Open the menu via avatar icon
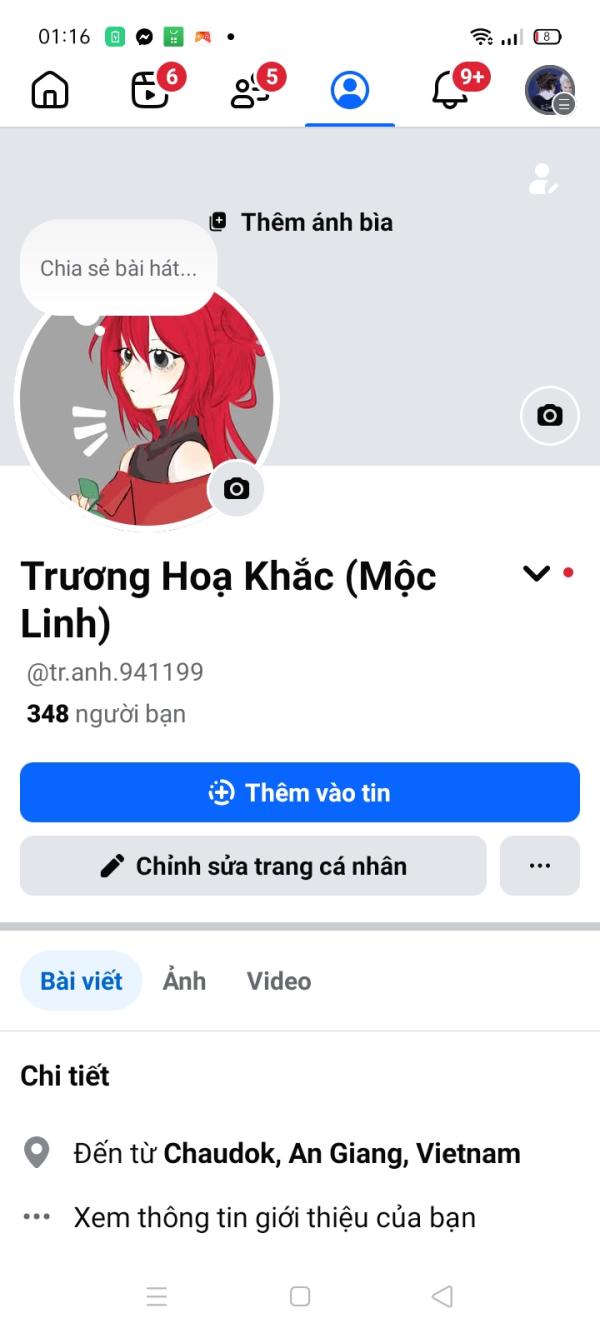Screen dimensions: 600x1333 549,91
